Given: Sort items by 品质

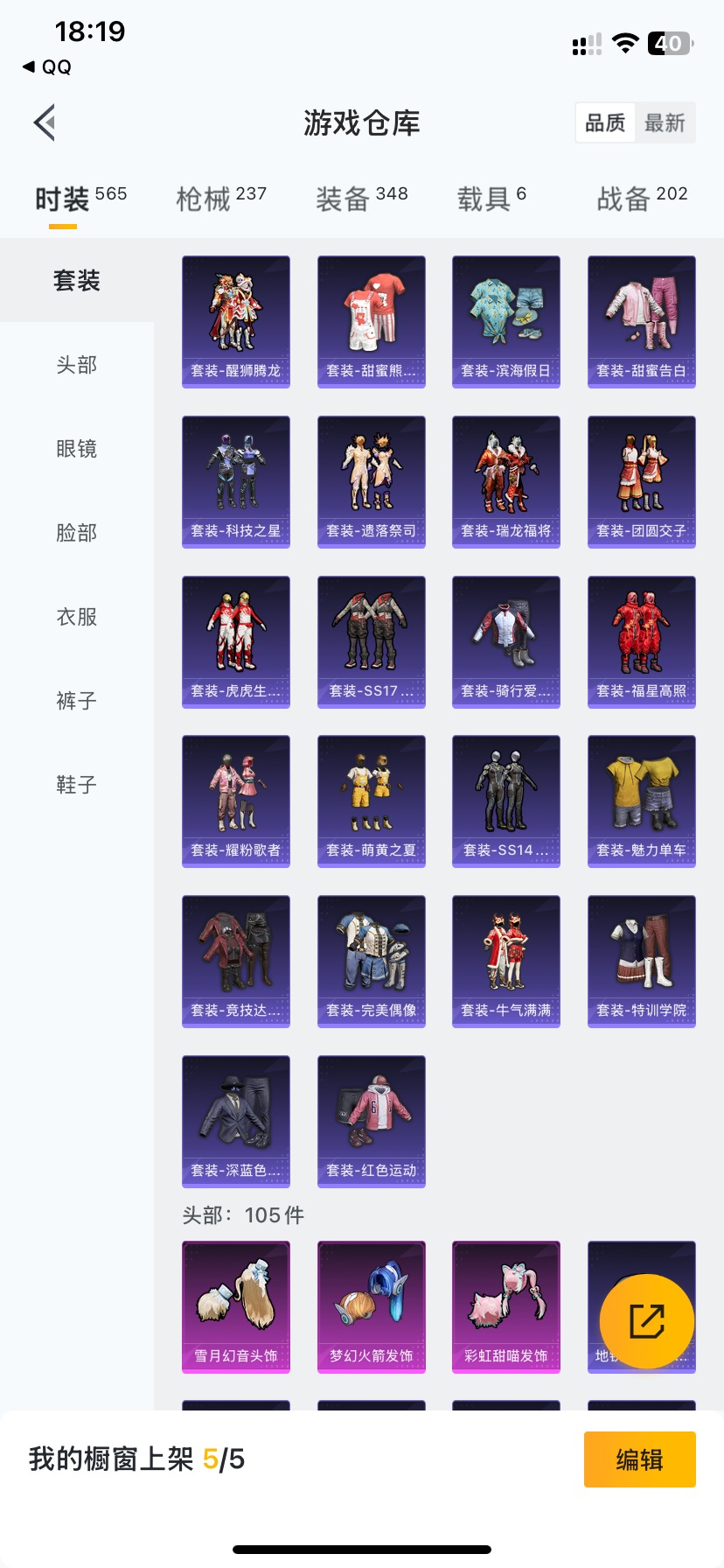Looking at the screenshot, I should tap(605, 123).
